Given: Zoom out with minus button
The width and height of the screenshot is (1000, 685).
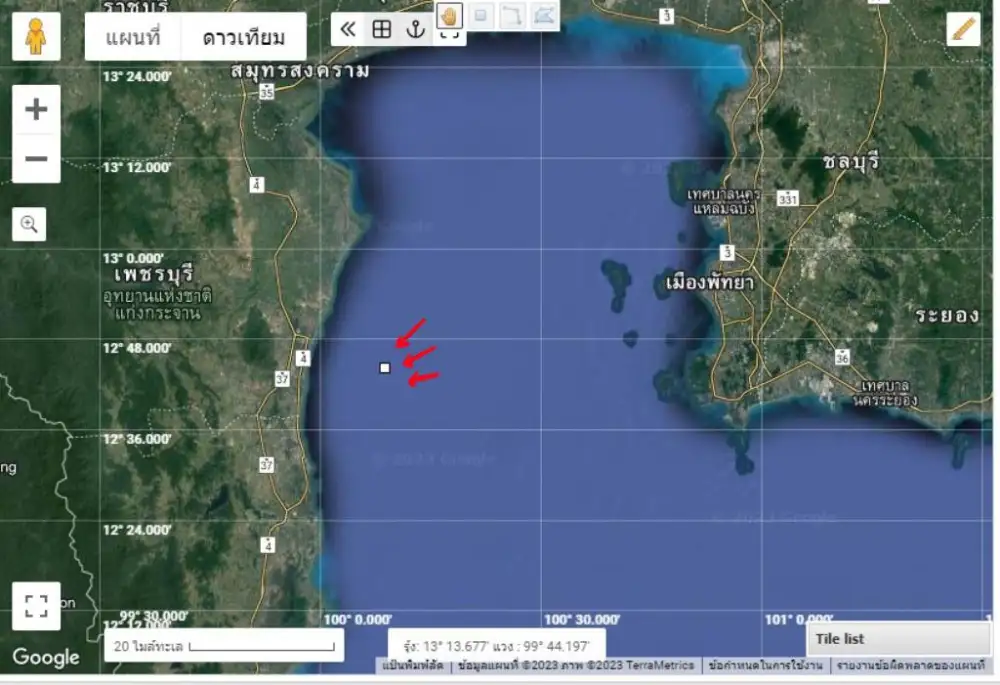Looking at the screenshot, I should pyautogui.click(x=36, y=159).
